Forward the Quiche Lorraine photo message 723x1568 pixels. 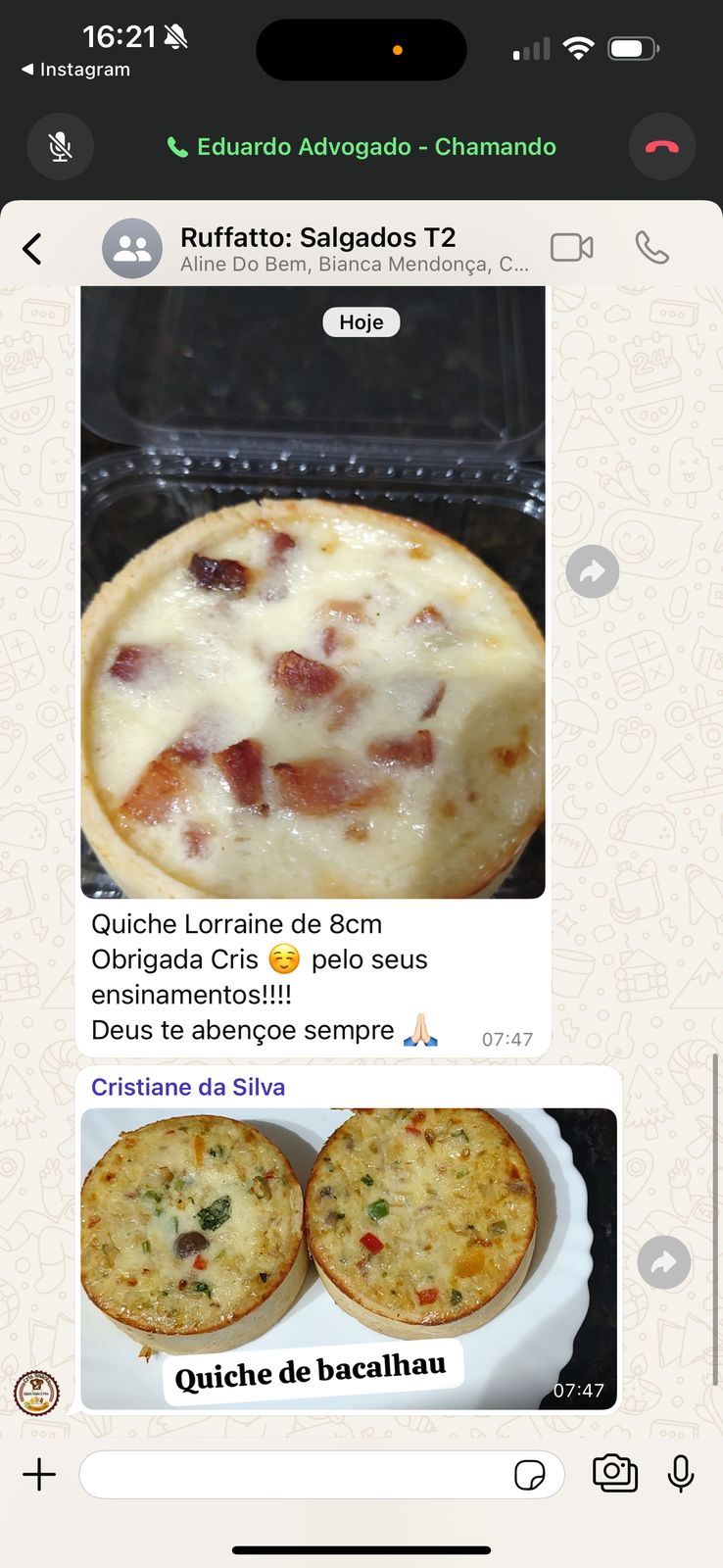click(x=593, y=571)
